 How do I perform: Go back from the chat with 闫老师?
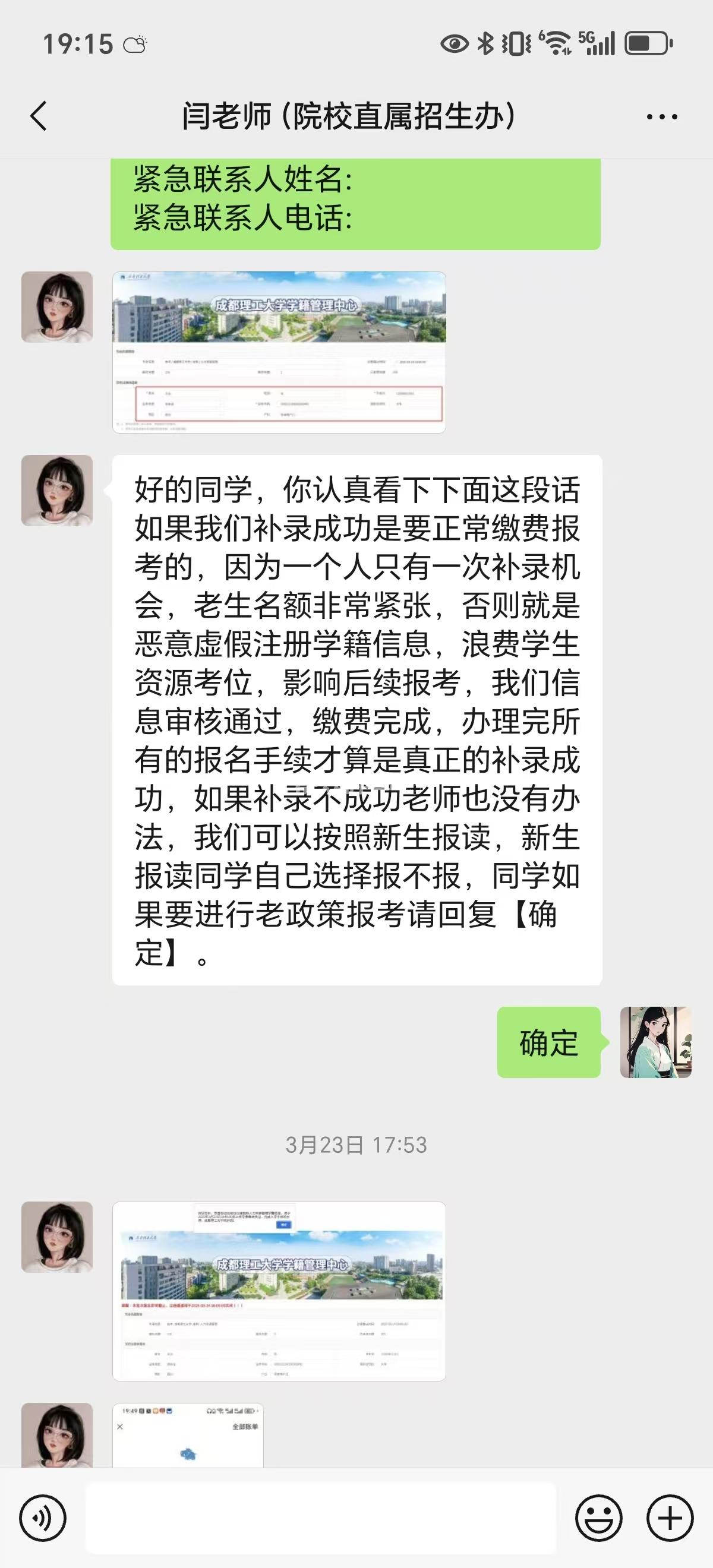(39, 116)
